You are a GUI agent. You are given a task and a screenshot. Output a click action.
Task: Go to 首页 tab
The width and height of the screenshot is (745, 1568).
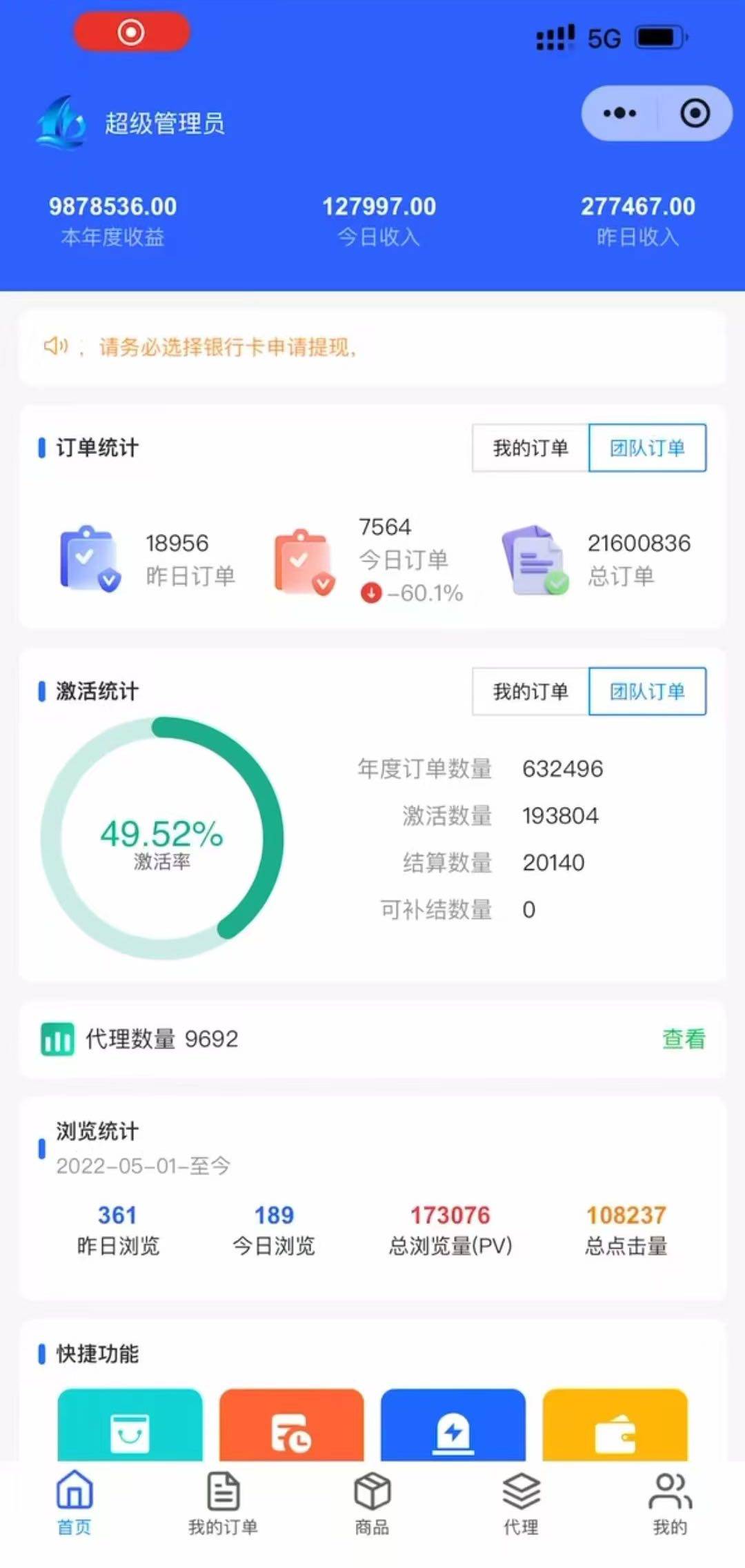(74, 1502)
